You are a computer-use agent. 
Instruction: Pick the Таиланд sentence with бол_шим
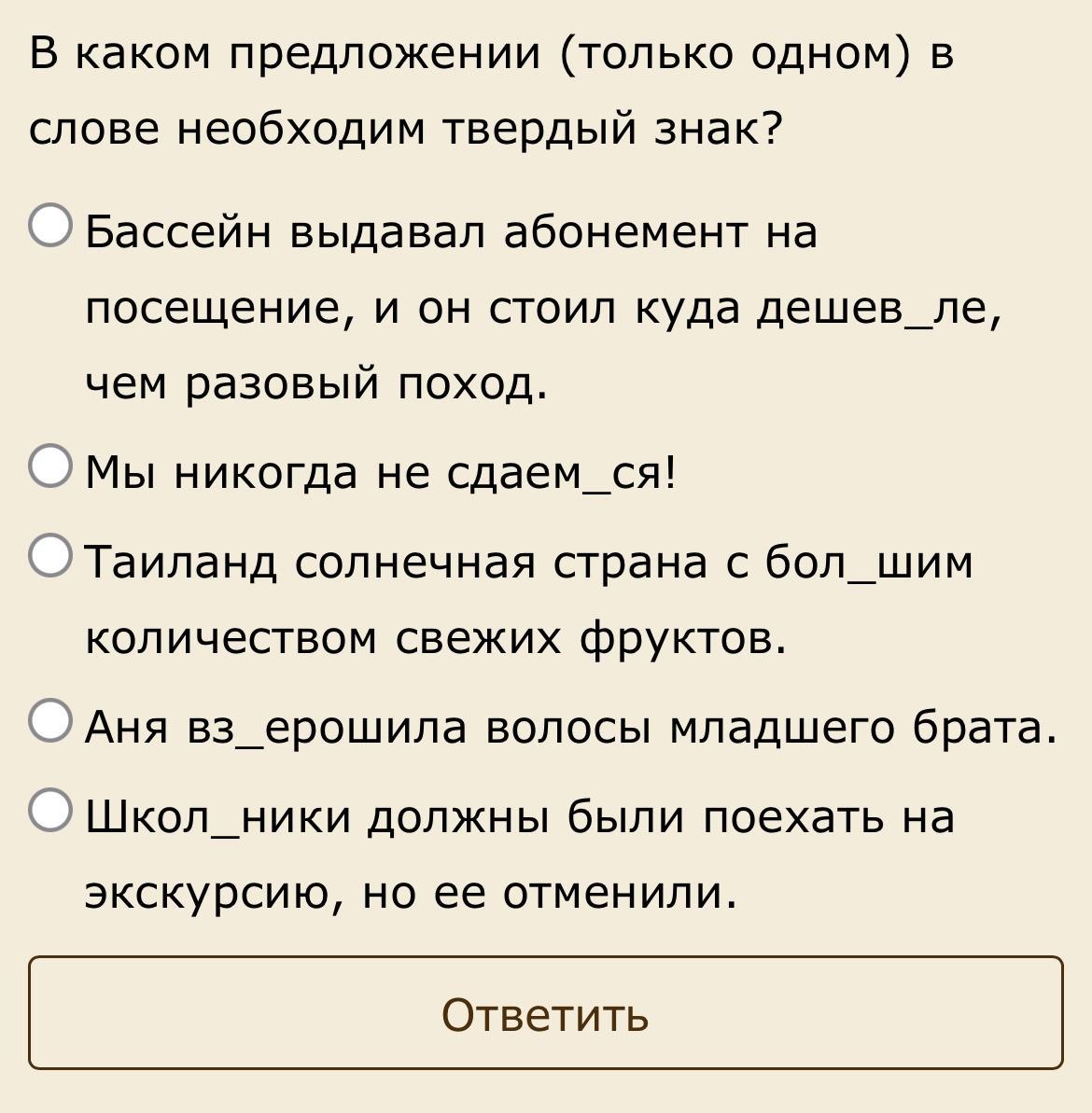tap(50, 557)
